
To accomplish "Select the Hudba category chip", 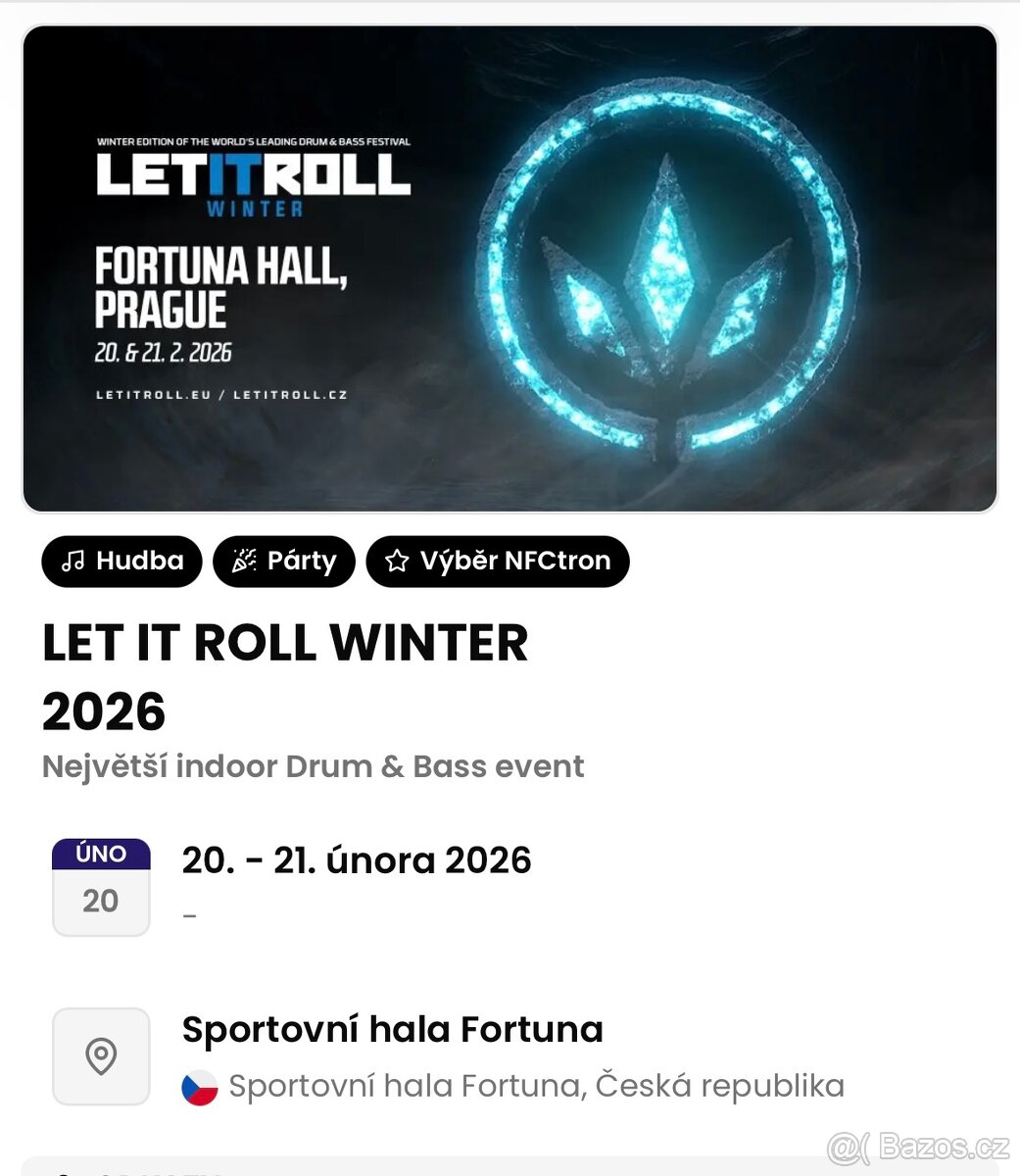I will pos(121,562).
